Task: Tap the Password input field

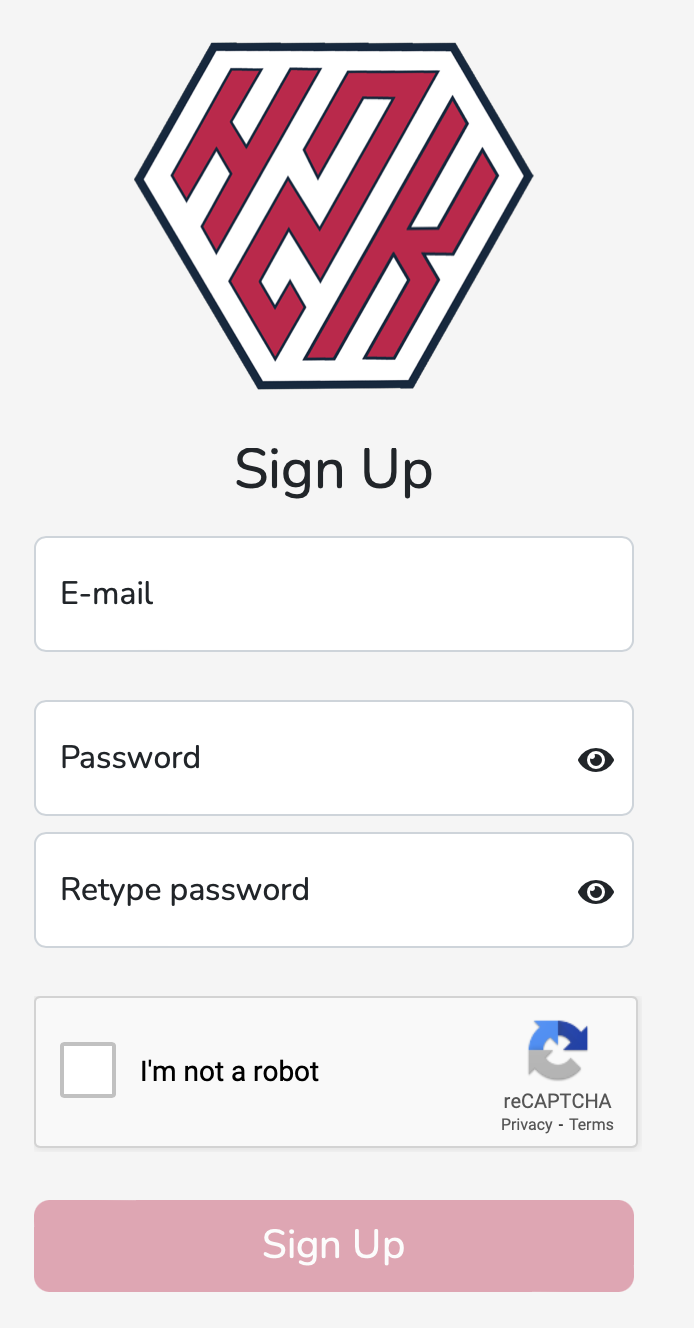Action: tap(300, 758)
